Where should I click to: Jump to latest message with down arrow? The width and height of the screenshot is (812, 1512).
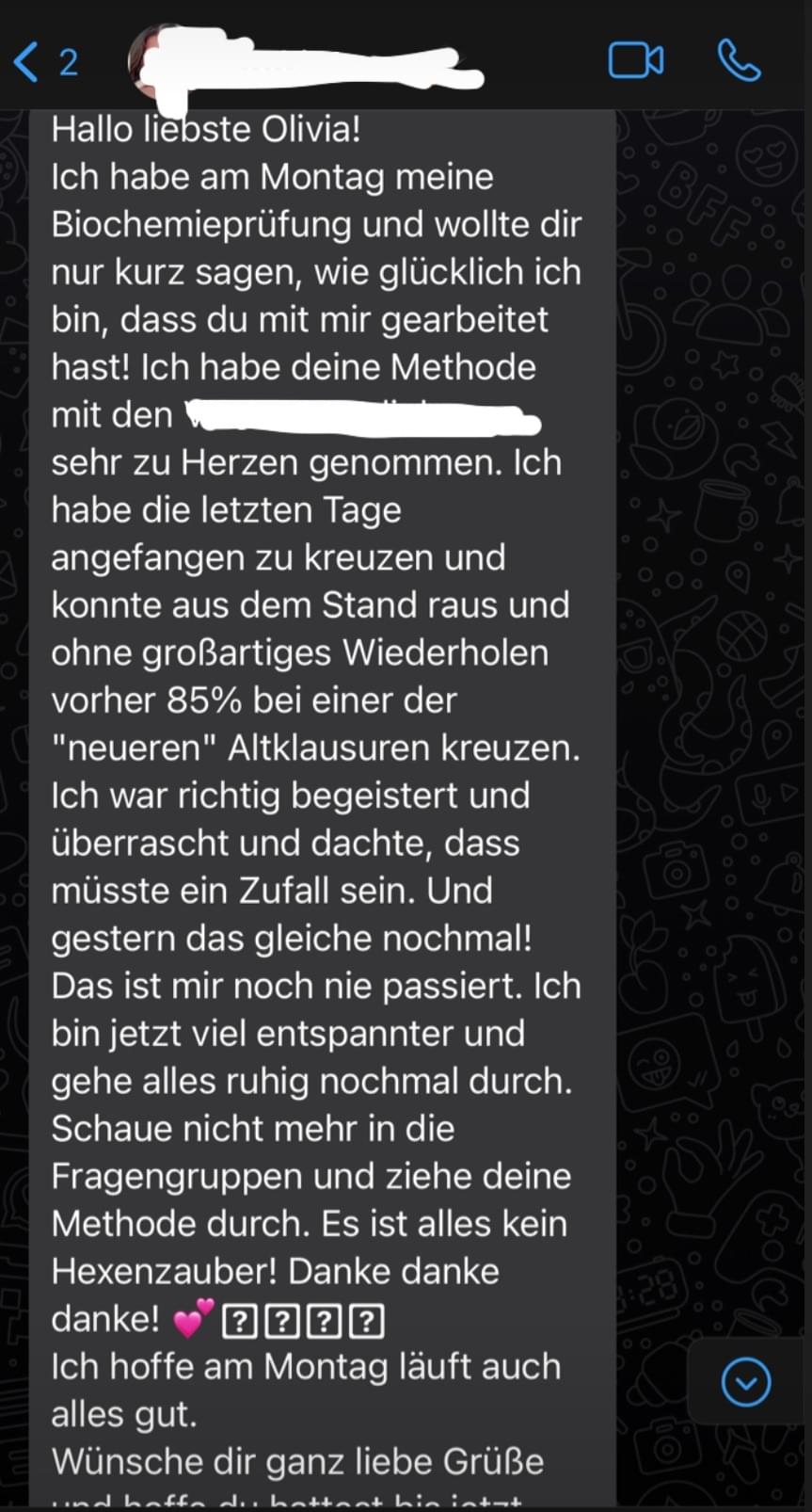(745, 1382)
